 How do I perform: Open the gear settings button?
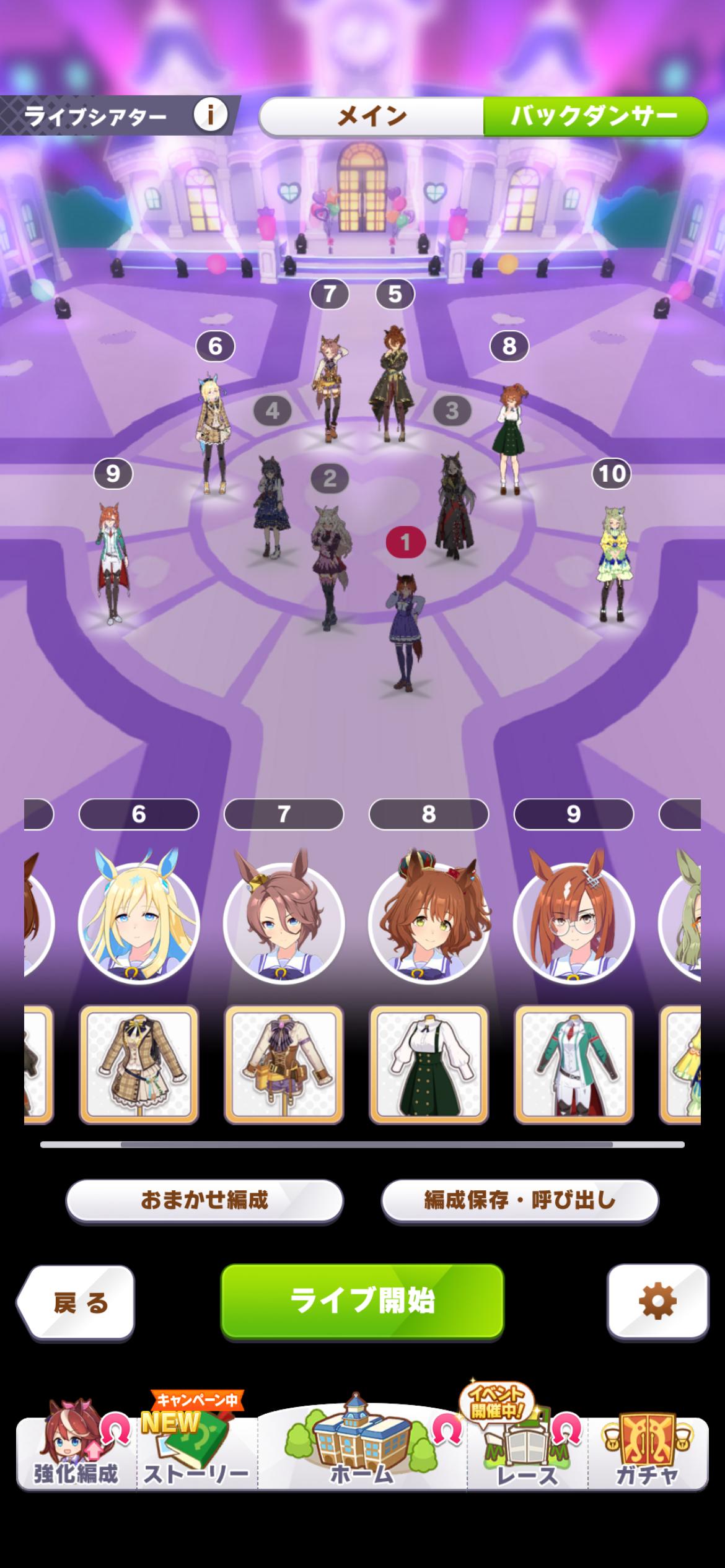pos(657,1302)
